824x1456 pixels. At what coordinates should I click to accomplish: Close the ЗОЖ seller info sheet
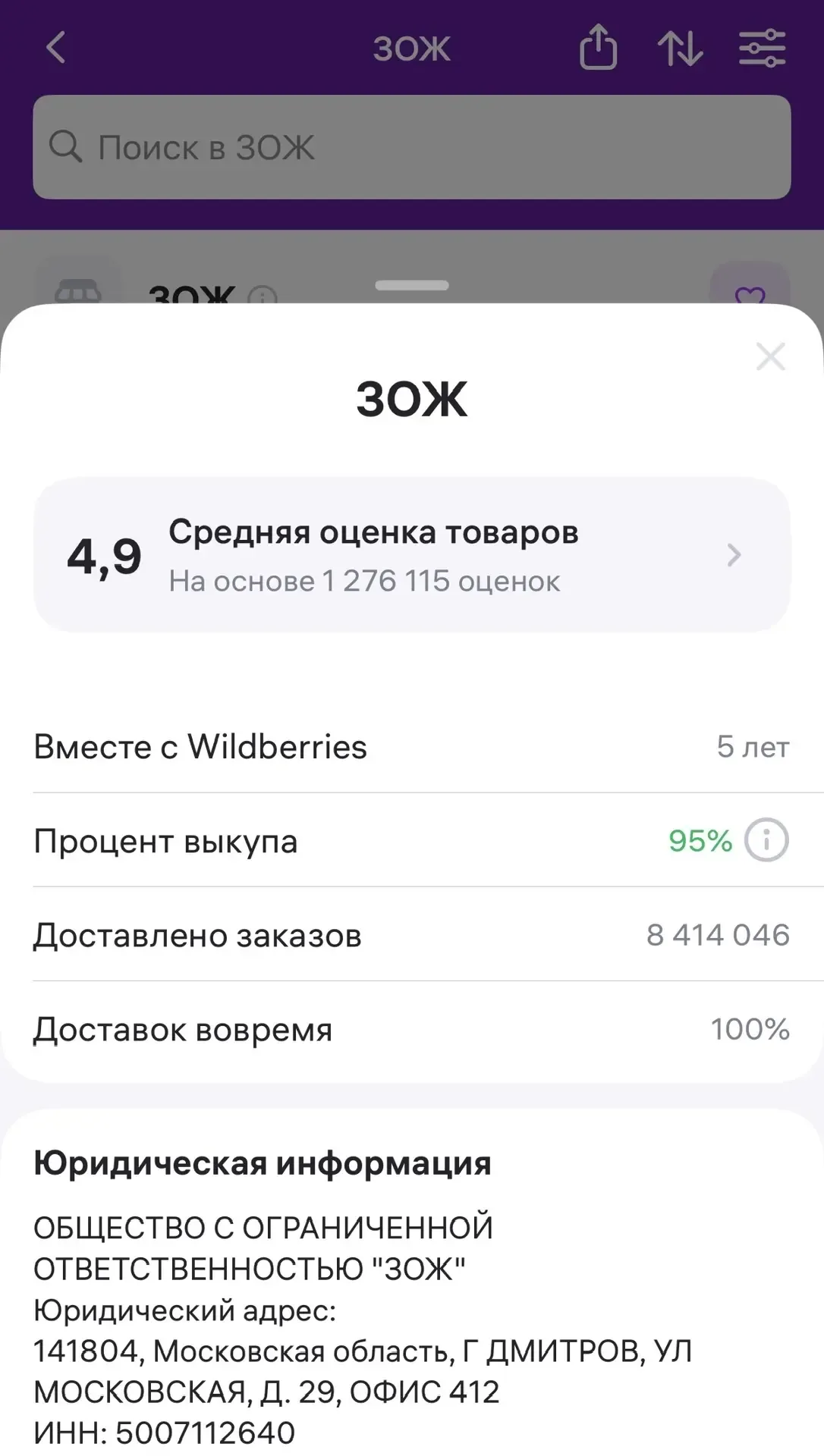(x=770, y=356)
